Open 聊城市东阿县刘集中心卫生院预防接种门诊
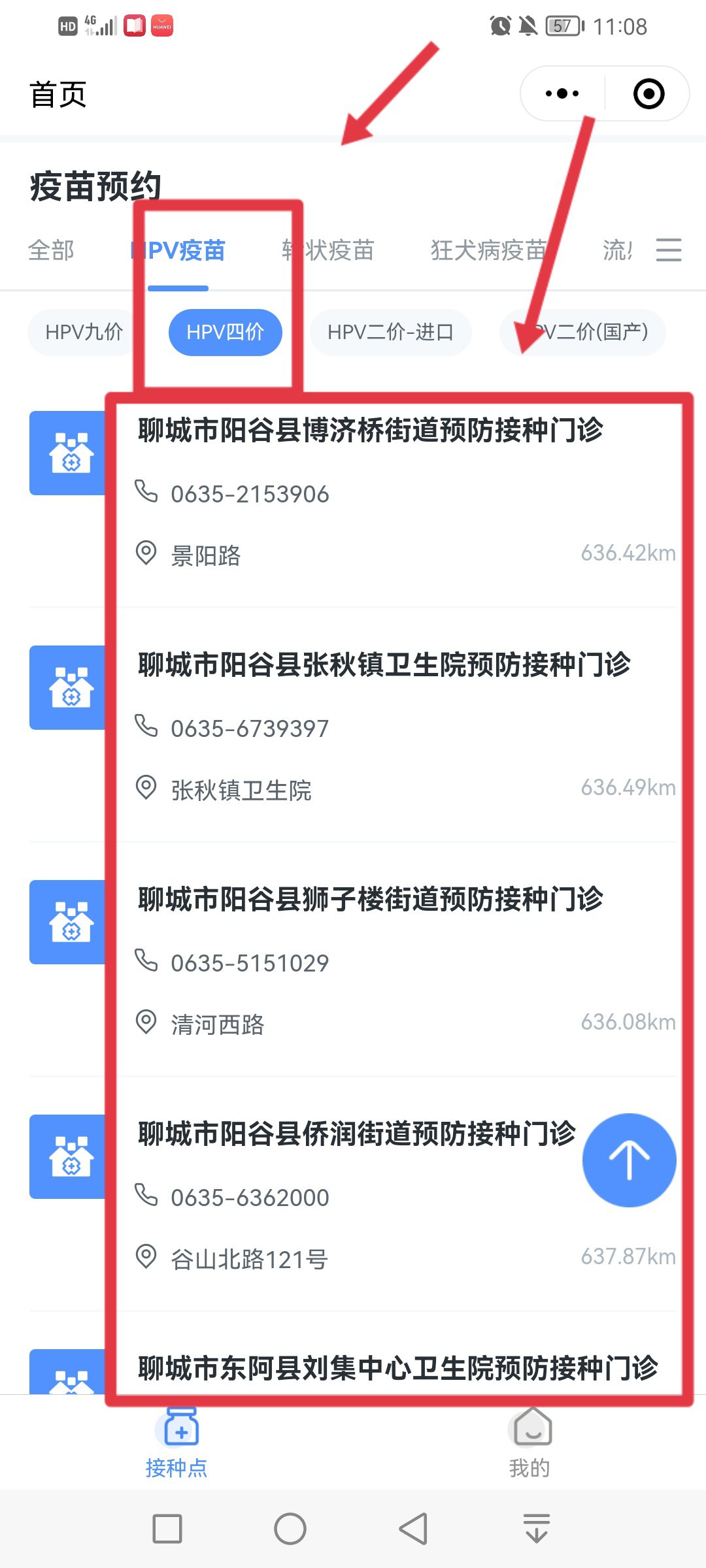The image size is (706, 1568). (x=397, y=1367)
